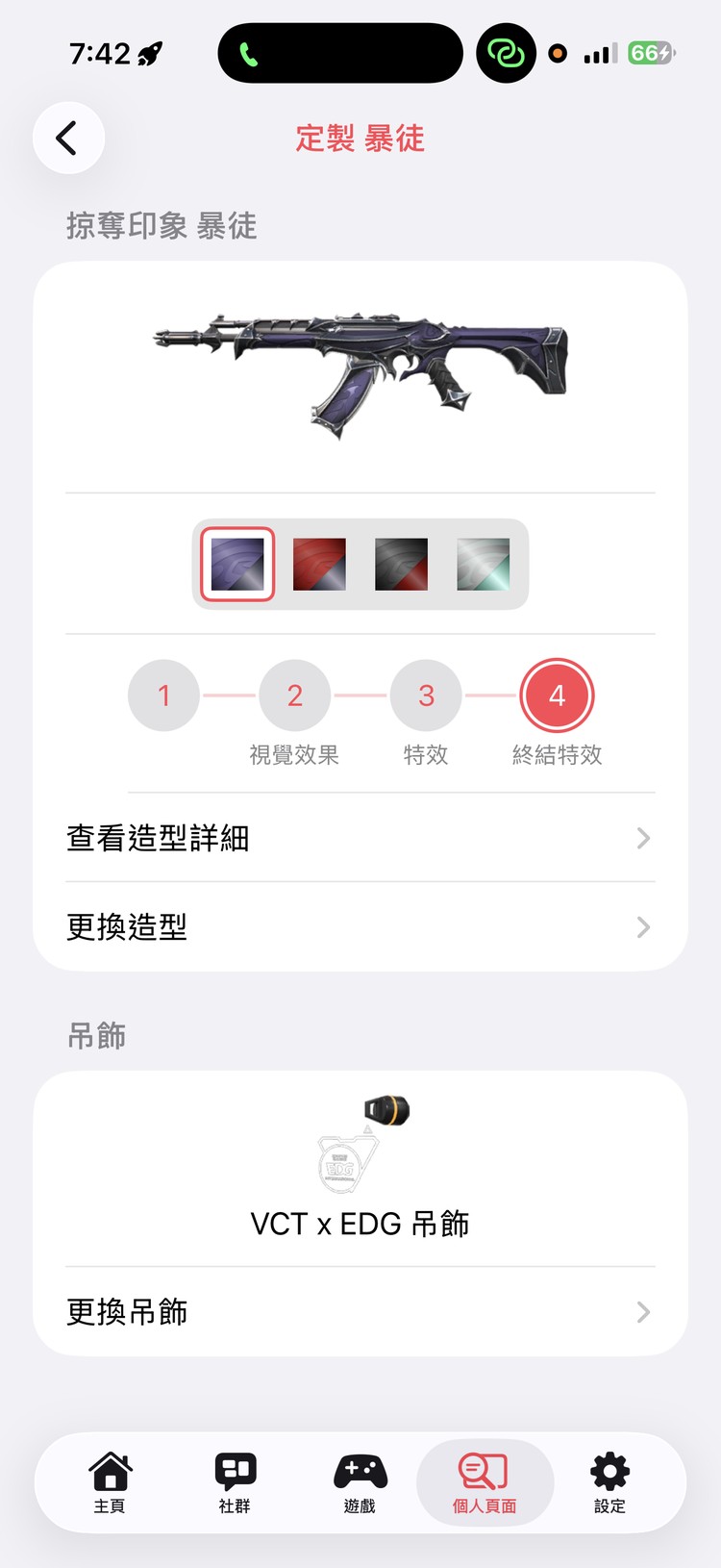This screenshot has height=1568, width=721.
Task: Select level 3 特效 stage
Action: click(425, 695)
